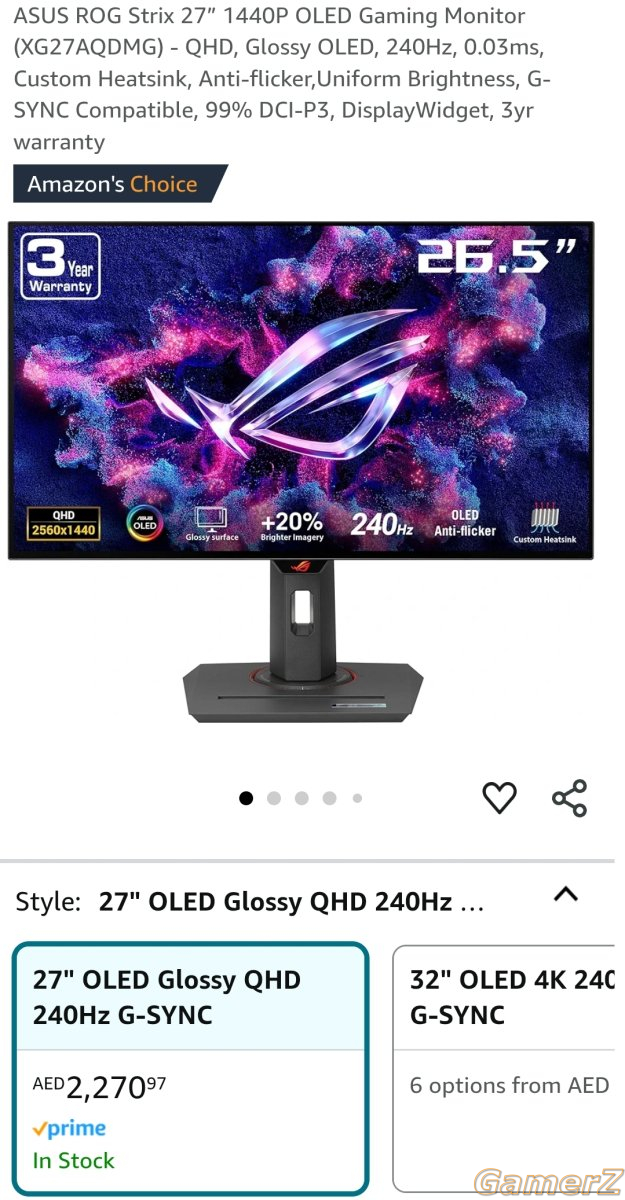This screenshot has width=625, height=1200.
Task: Collapse the Style options section
Action: 566,894
